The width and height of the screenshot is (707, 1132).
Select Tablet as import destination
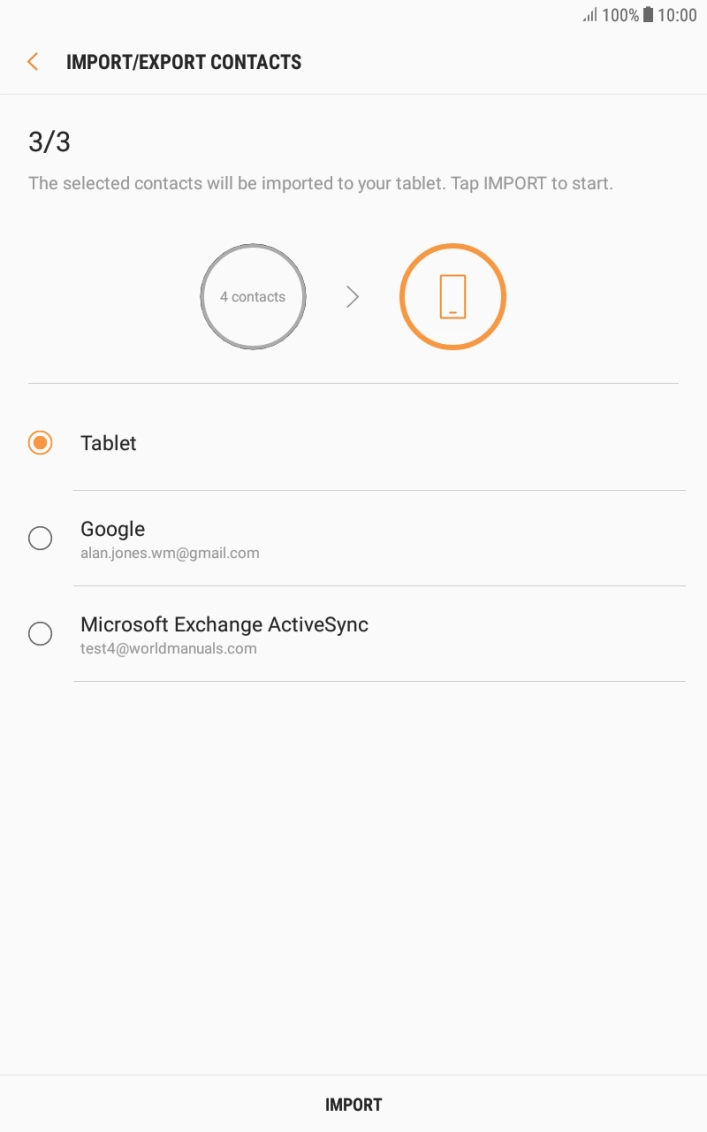pyautogui.click(x=40, y=443)
